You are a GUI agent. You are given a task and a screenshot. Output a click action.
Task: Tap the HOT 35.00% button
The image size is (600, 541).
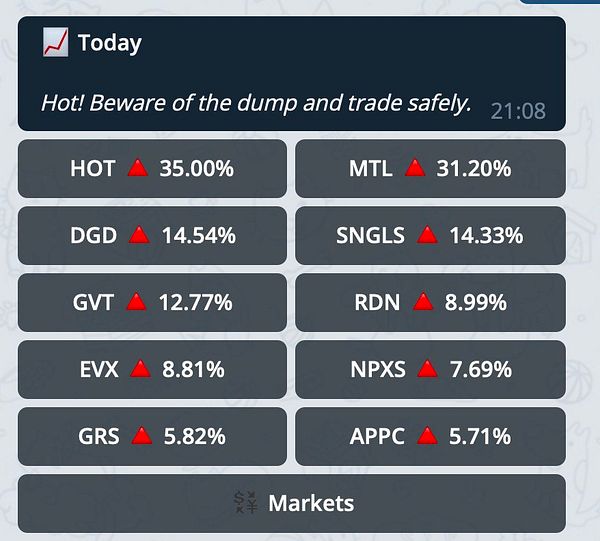pos(152,169)
